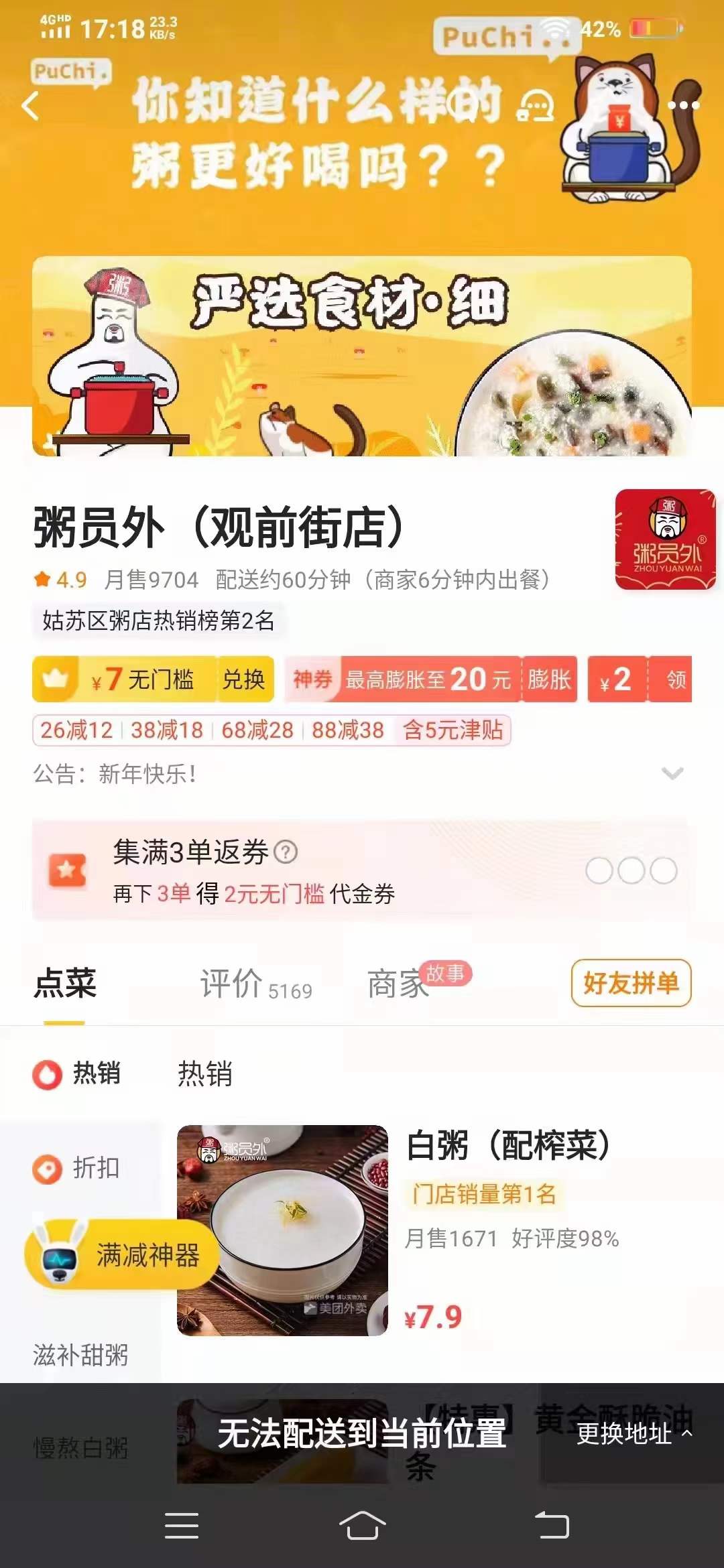The width and height of the screenshot is (724, 1568).
Task: Tap 兑换 on the ¥7 no-threshold coupon
Action: pyautogui.click(x=244, y=679)
